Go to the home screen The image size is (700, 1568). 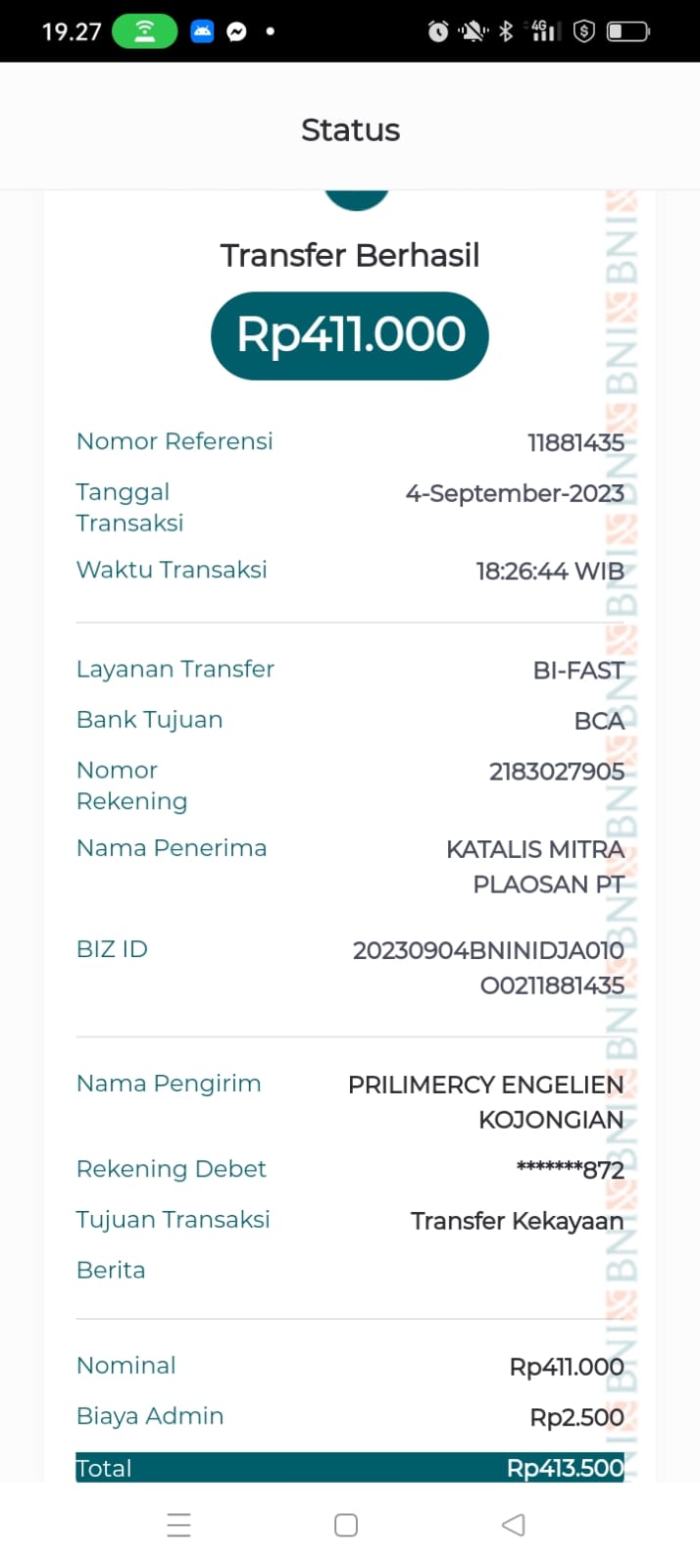coord(346,1525)
